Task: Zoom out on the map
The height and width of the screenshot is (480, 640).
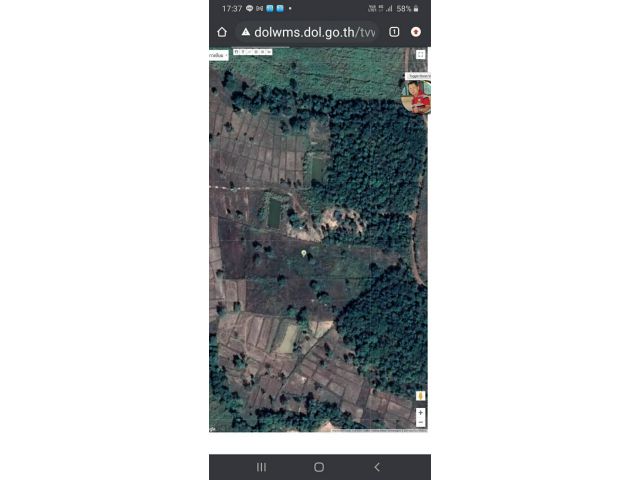Action: 420,423
